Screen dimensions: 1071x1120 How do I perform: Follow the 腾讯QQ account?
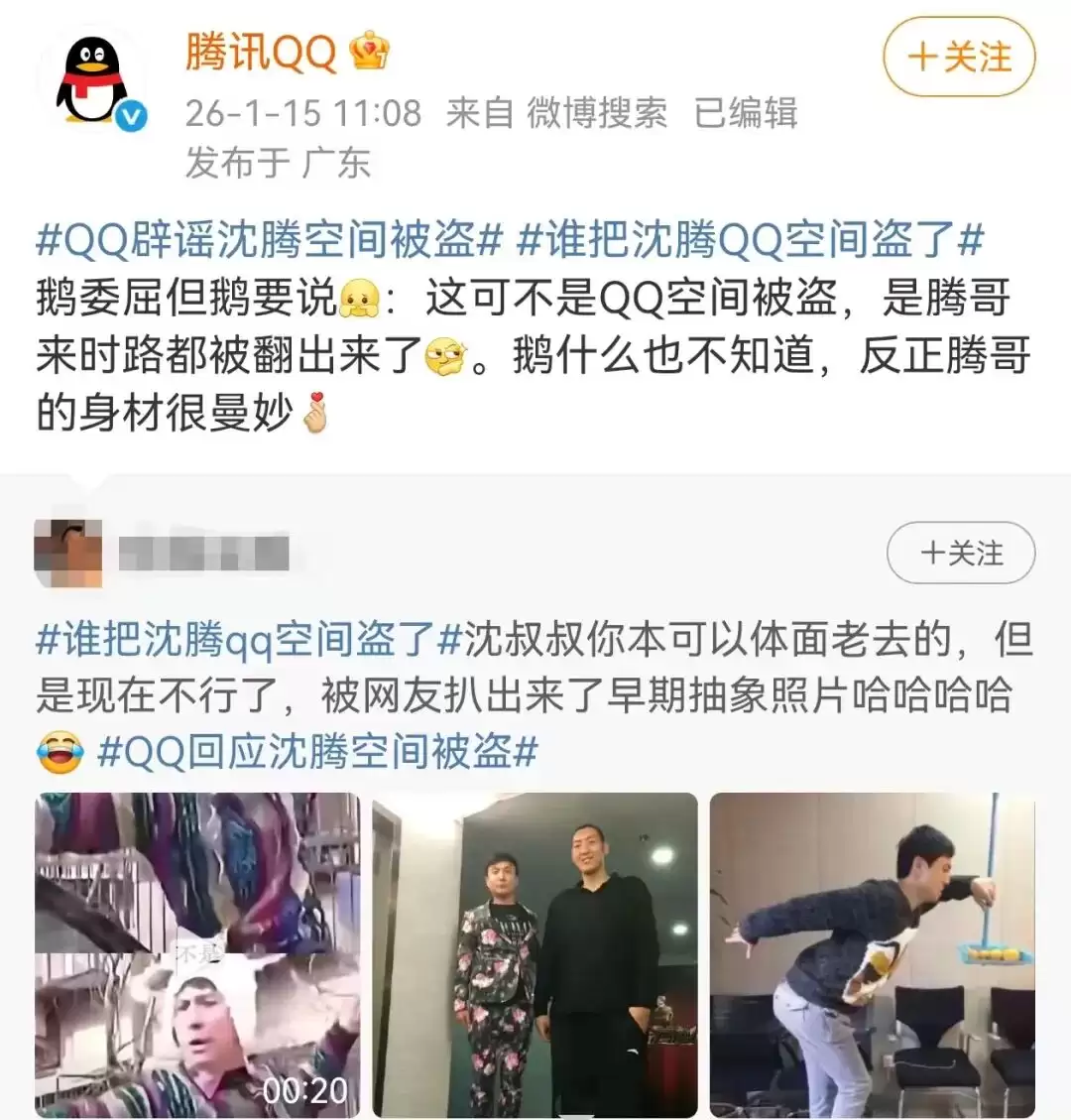pos(959,58)
